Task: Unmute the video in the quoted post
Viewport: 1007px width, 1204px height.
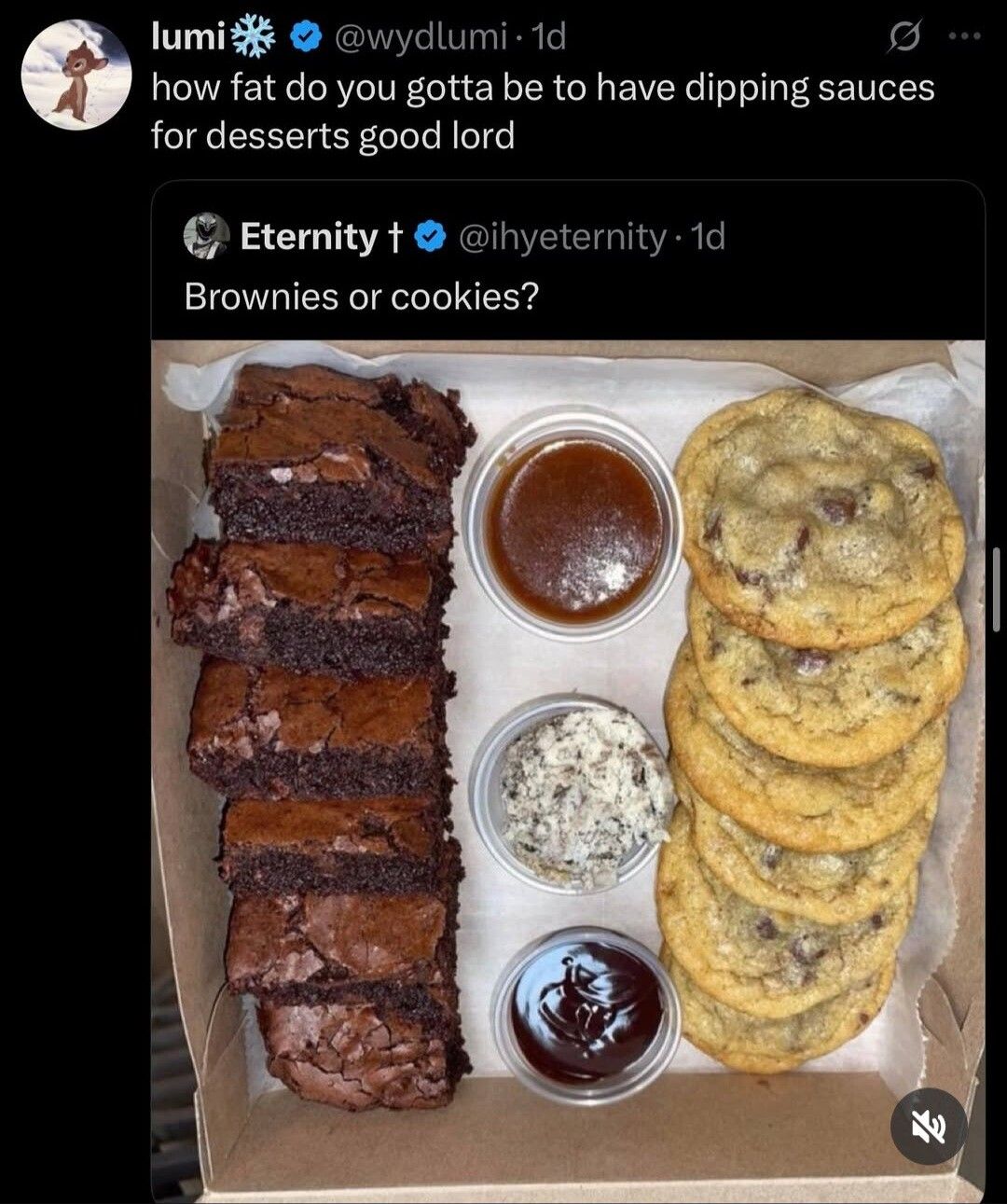Action: point(928,1126)
